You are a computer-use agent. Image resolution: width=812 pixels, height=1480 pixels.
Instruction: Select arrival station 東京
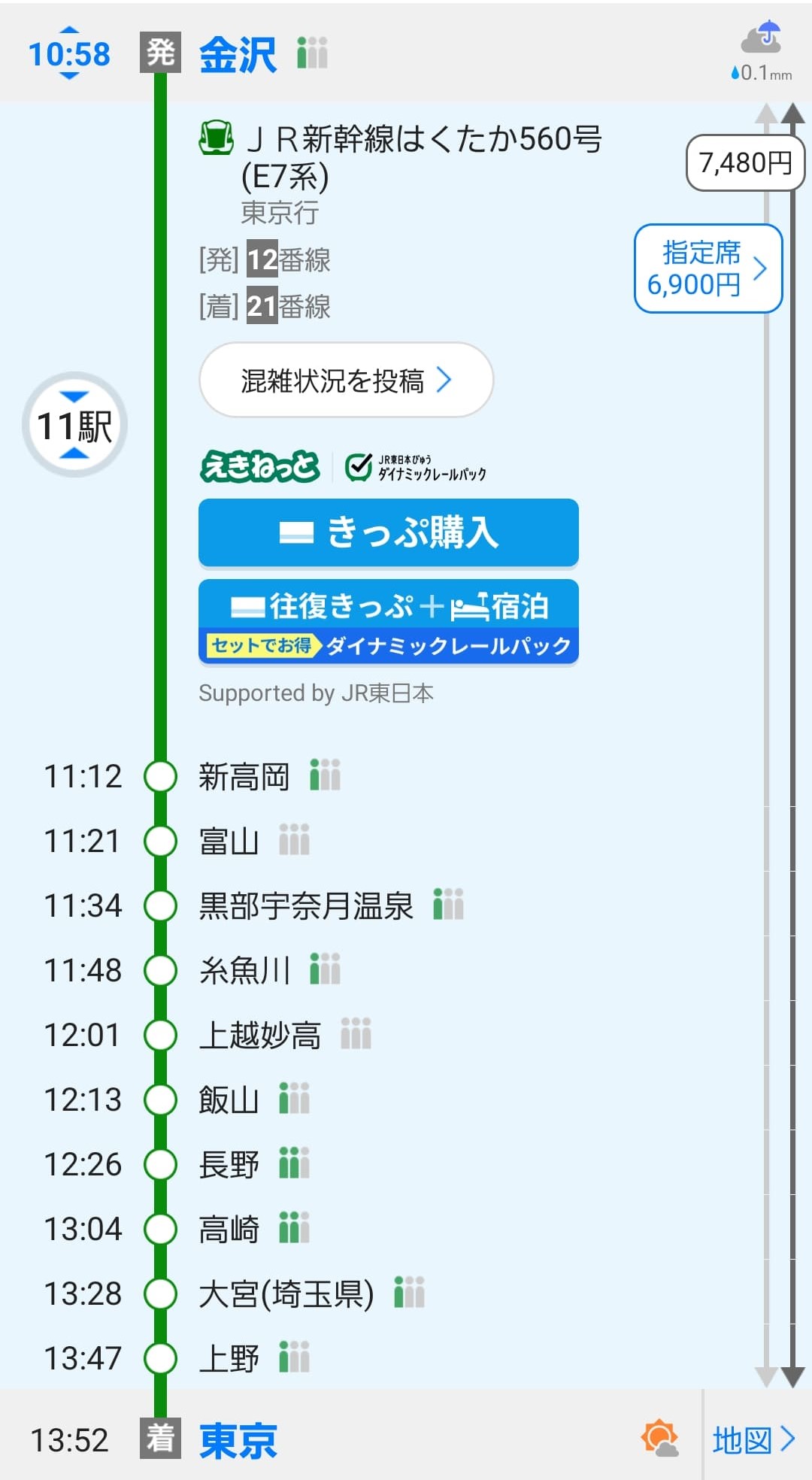pos(238,1441)
